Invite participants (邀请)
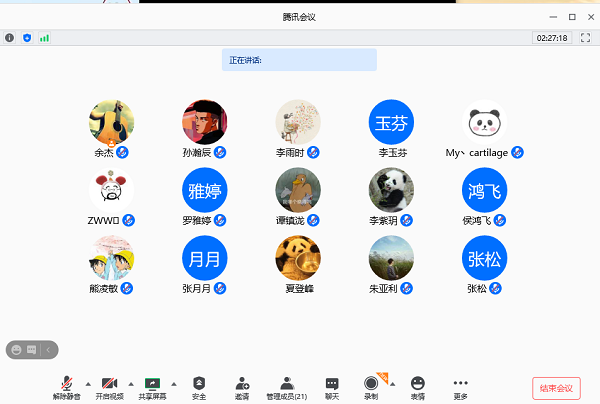Image resolution: width=600 pixels, height=404 pixels. (x=243, y=385)
